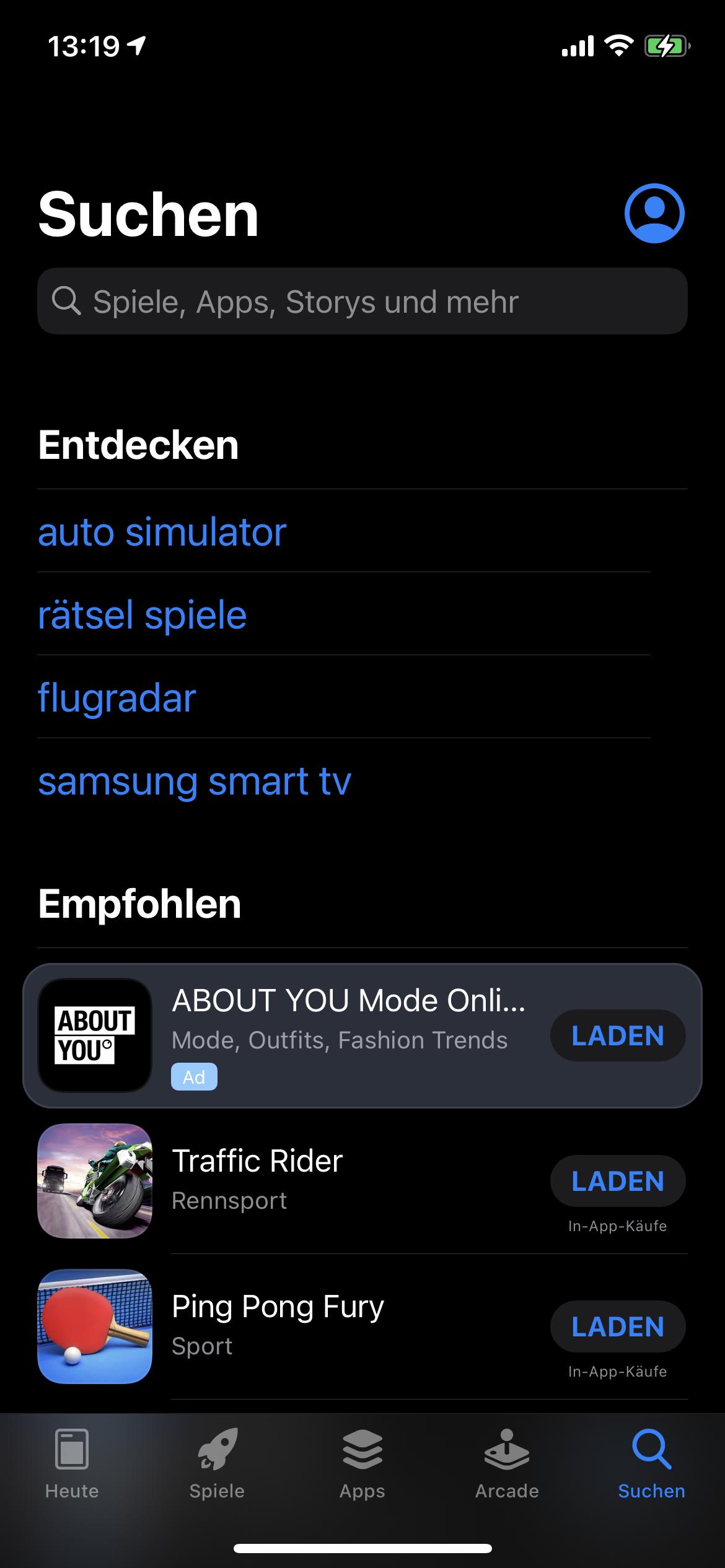The height and width of the screenshot is (1568, 725).
Task: Open the flugradar search suggestion
Action: click(x=117, y=698)
